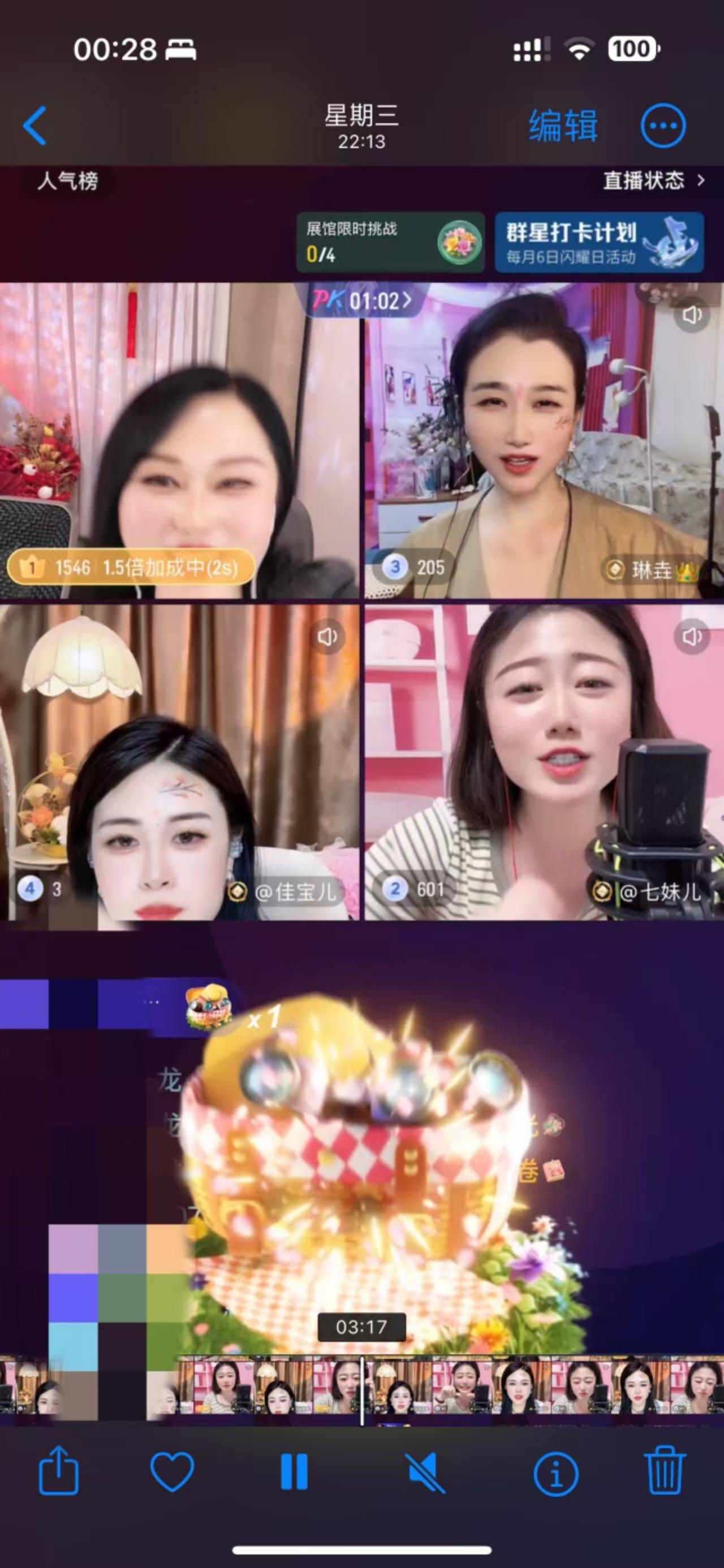Show video info details
724x1568 pixels.
(555, 1474)
